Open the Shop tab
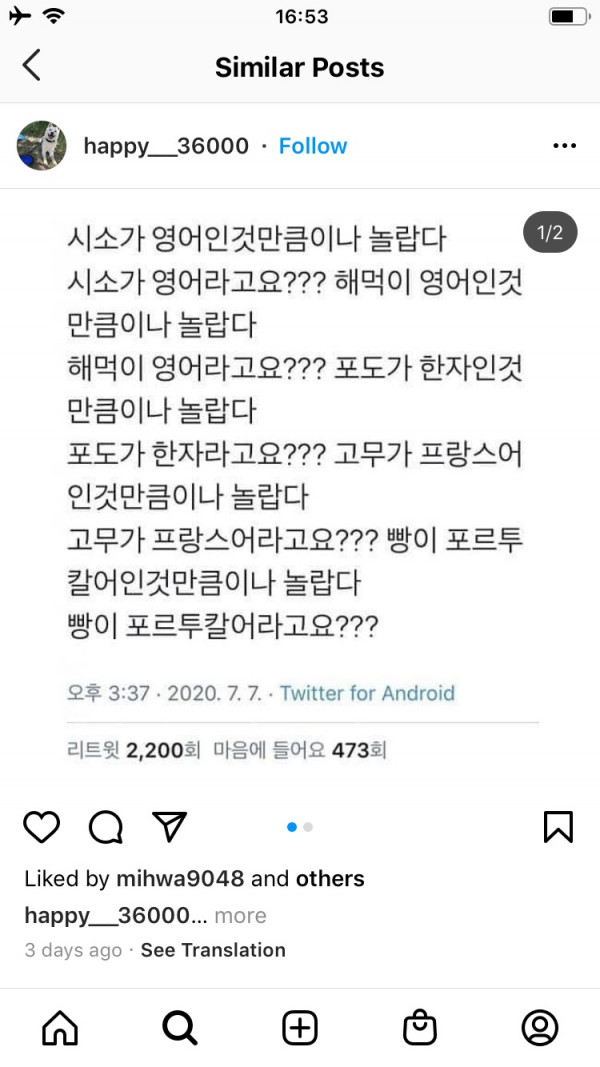This screenshot has height=1067, width=600. [420, 1027]
